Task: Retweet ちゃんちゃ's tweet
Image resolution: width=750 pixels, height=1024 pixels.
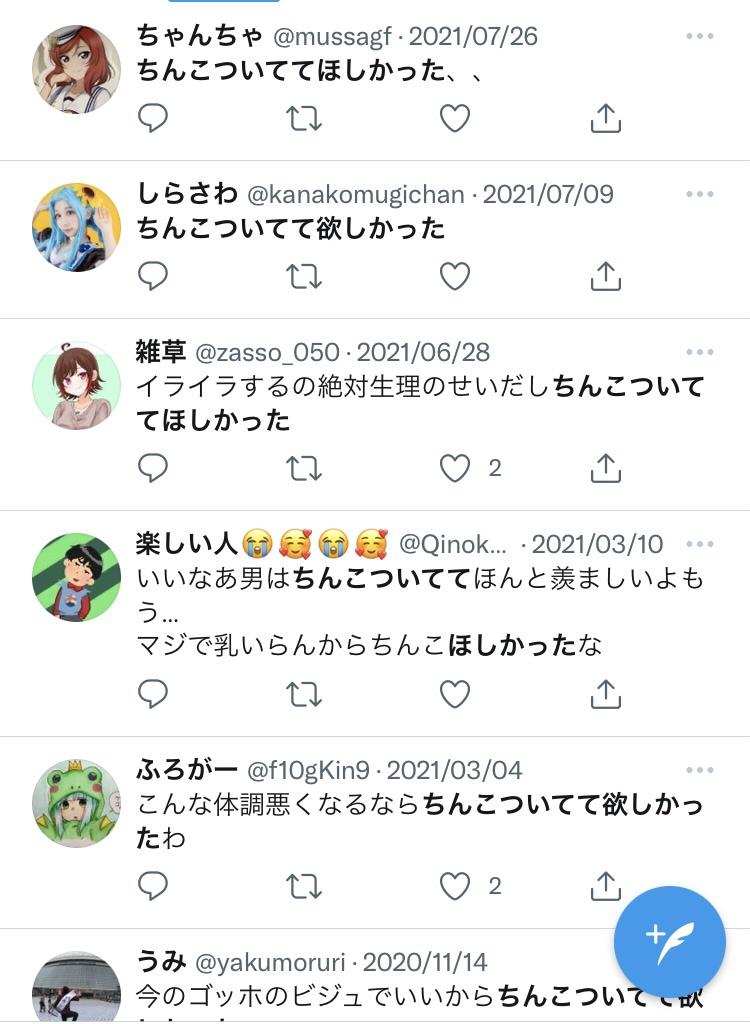Action: tap(304, 119)
